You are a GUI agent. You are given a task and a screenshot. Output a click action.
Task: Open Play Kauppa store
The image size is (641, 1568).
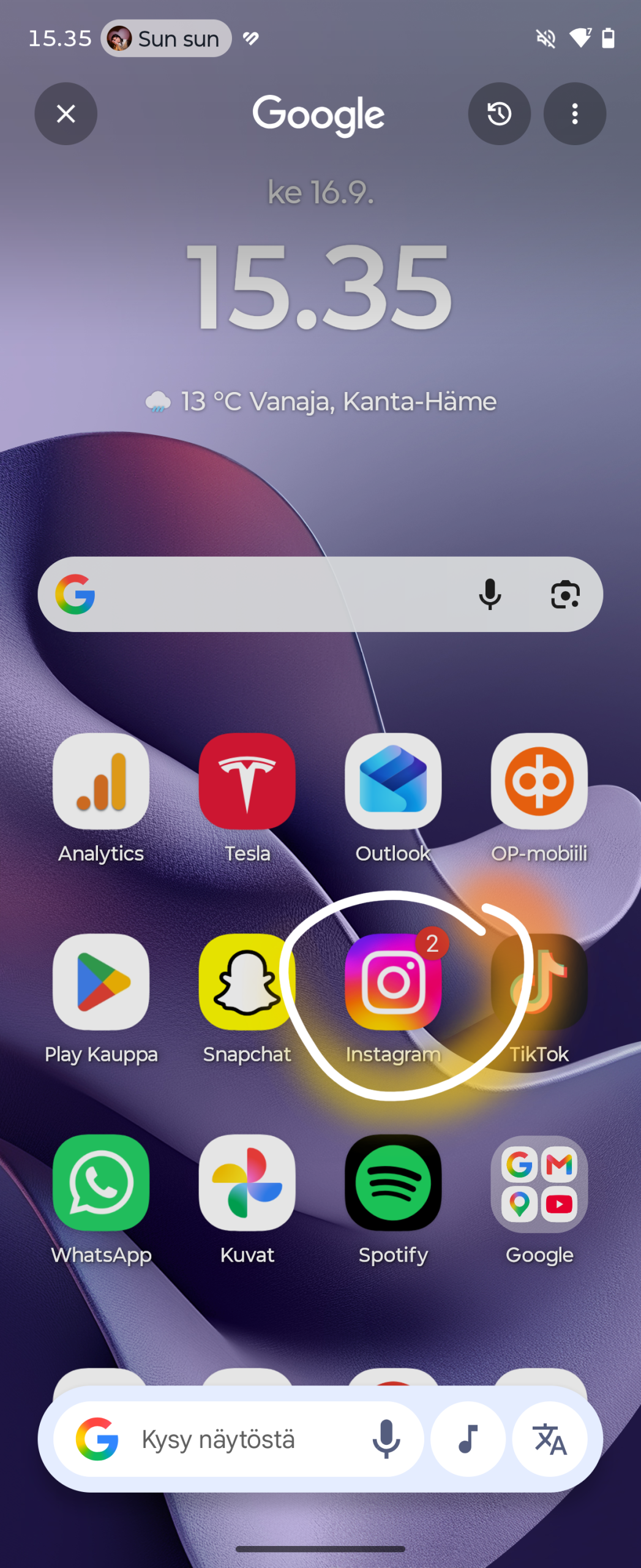coord(101,982)
